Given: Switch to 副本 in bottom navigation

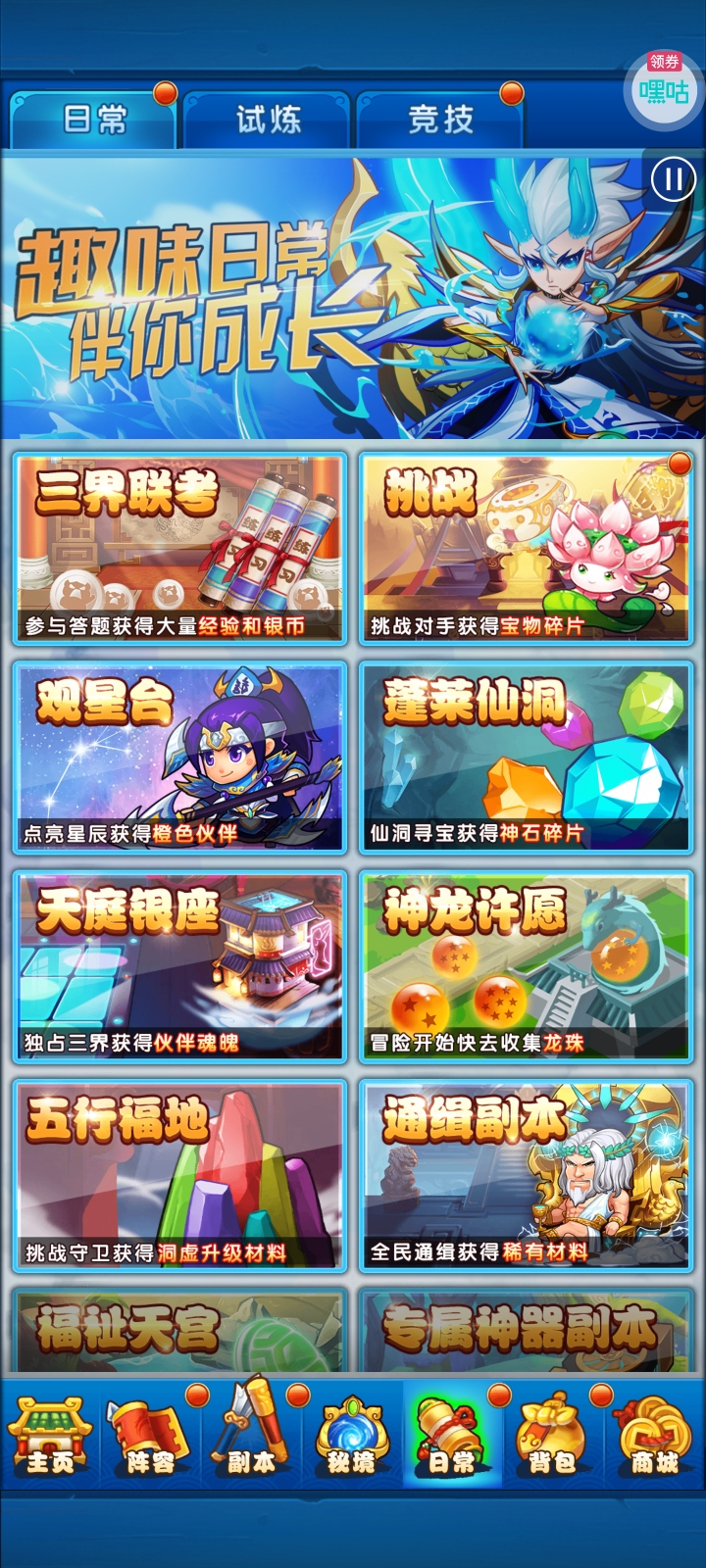Looking at the screenshot, I should tap(251, 1436).
